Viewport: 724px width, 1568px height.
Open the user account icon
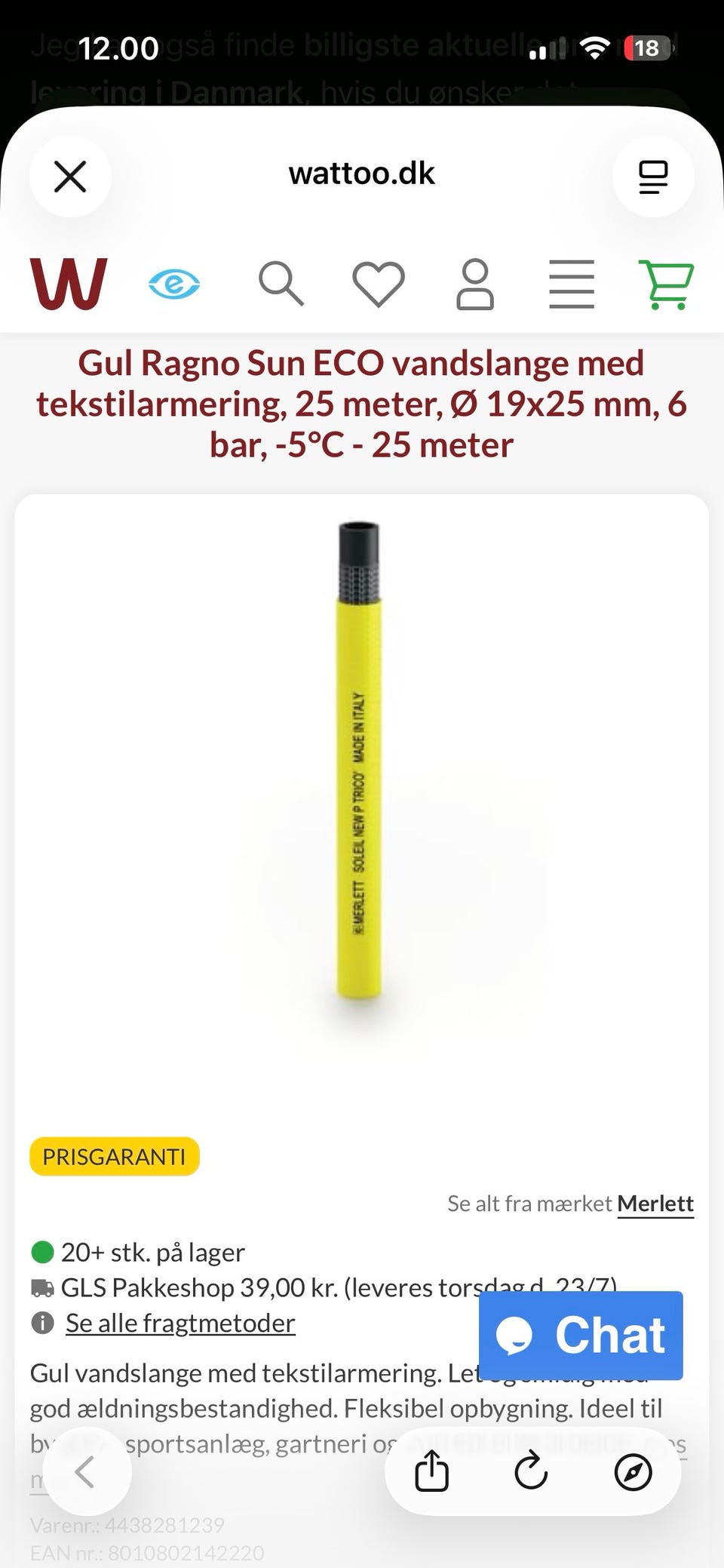pyautogui.click(x=475, y=284)
